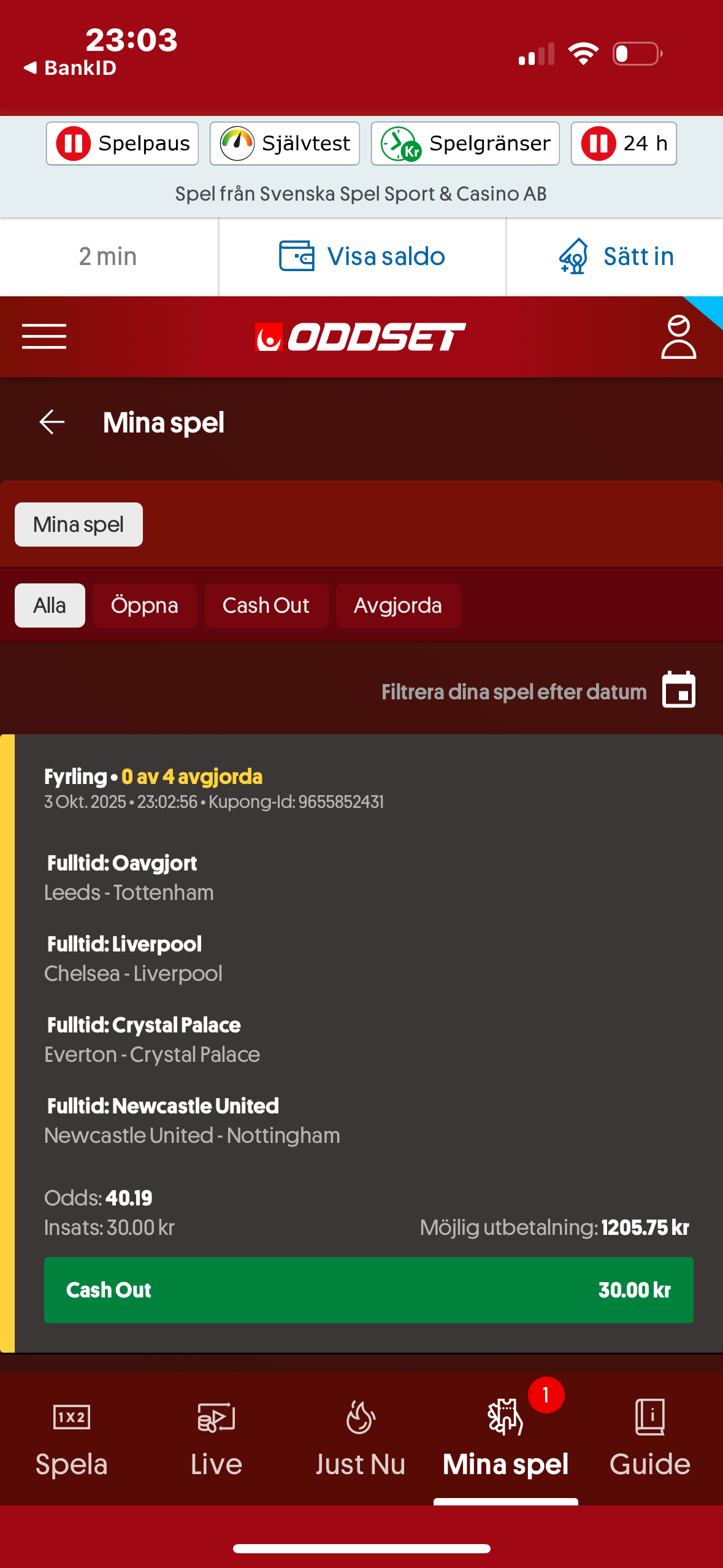Screen dimensions: 723x1568
Task: Cash out the Fyrling bet for 30.00 kr
Action: tap(369, 1289)
